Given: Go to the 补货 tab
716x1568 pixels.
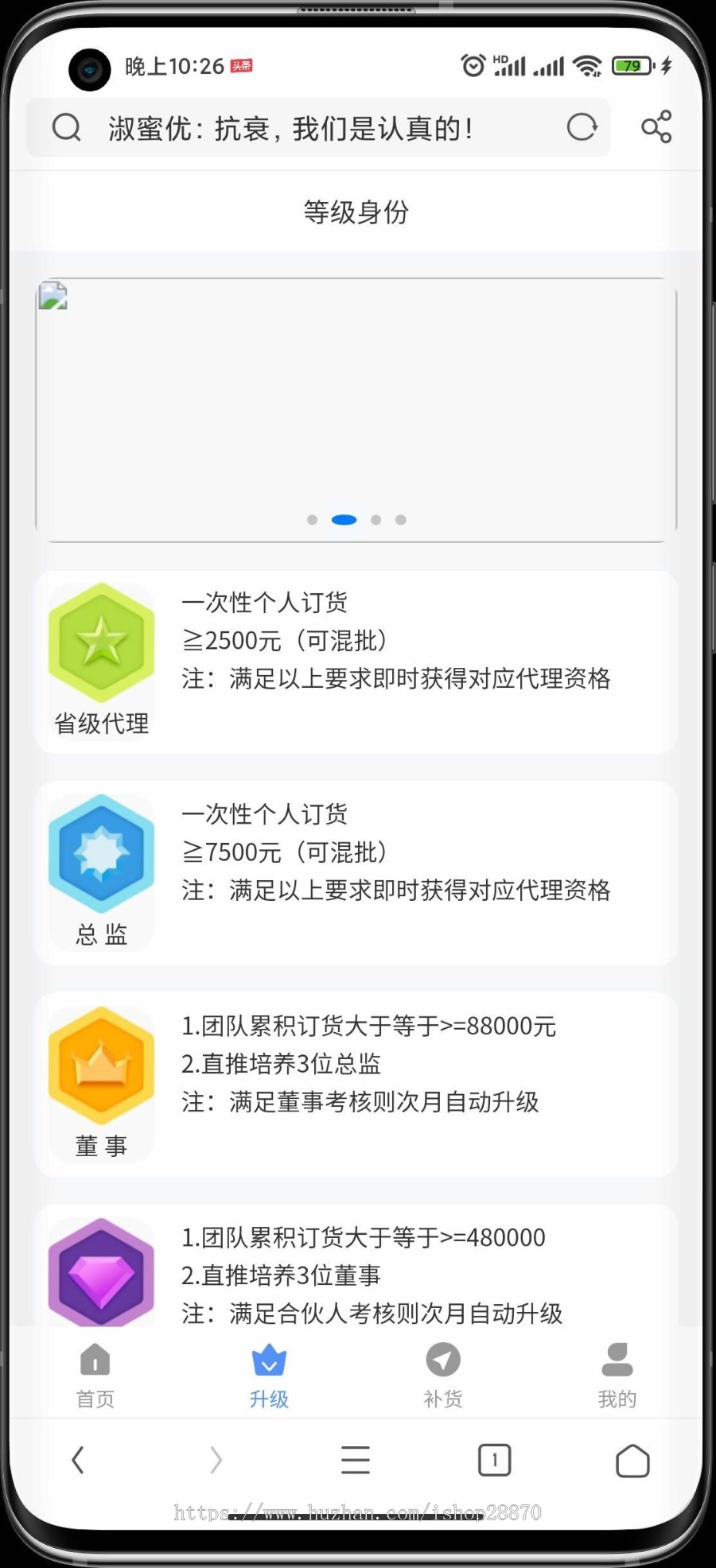Looking at the screenshot, I should (443, 1376).
